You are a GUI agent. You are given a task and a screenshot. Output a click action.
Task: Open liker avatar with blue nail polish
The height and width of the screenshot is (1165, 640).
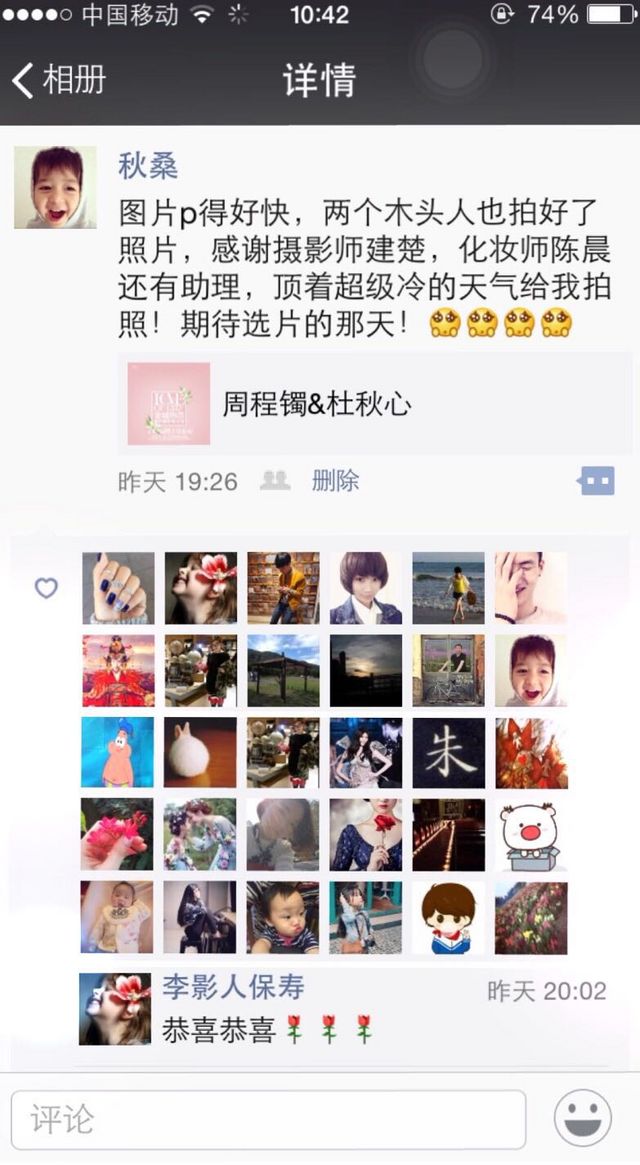tap(117, 588)
